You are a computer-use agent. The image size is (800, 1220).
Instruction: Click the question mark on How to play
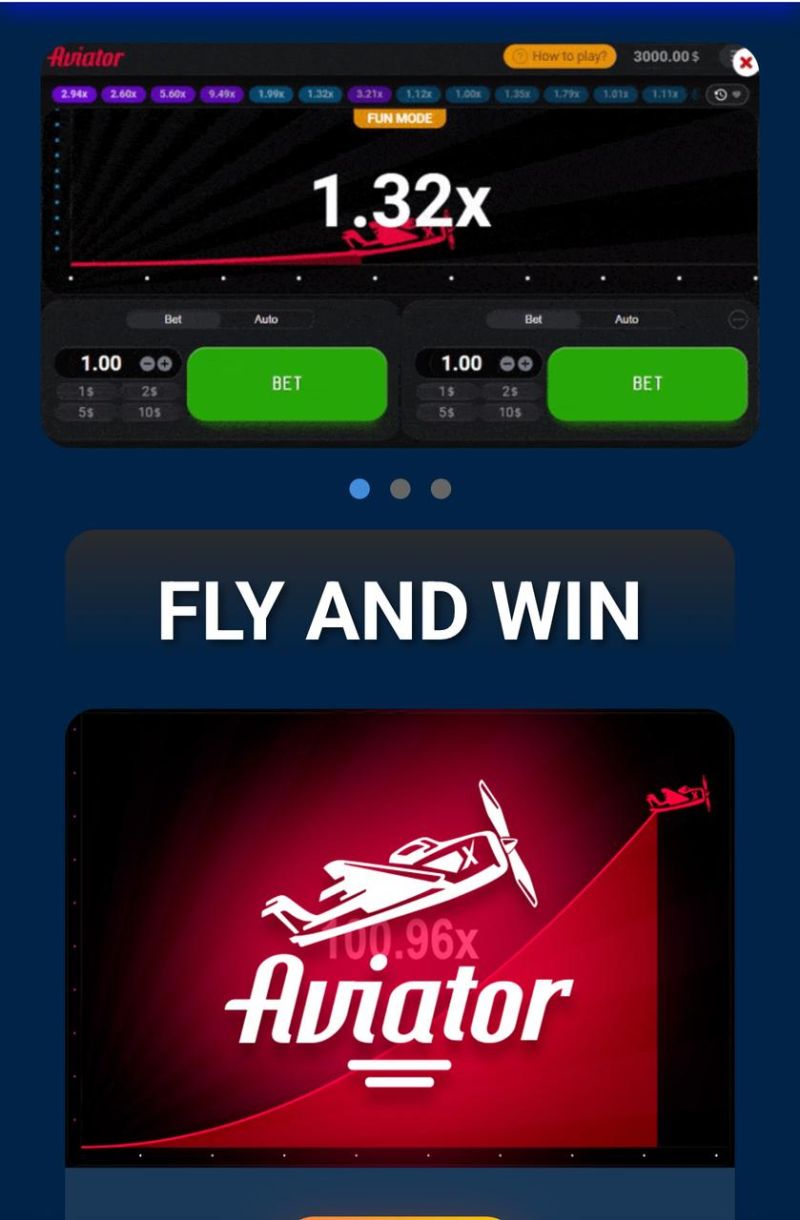(521, 57)
